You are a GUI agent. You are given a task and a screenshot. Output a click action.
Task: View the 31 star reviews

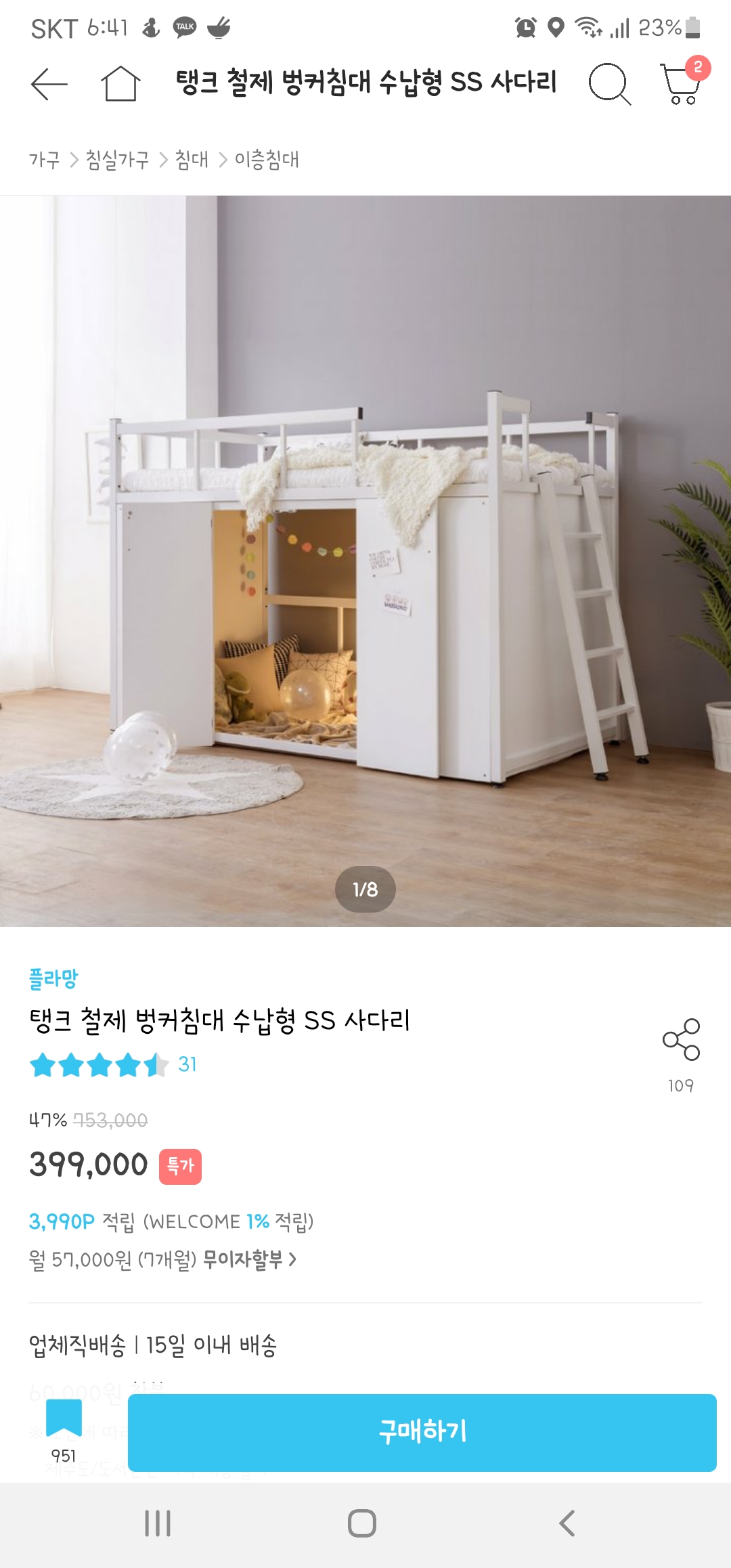(113, 1065)
